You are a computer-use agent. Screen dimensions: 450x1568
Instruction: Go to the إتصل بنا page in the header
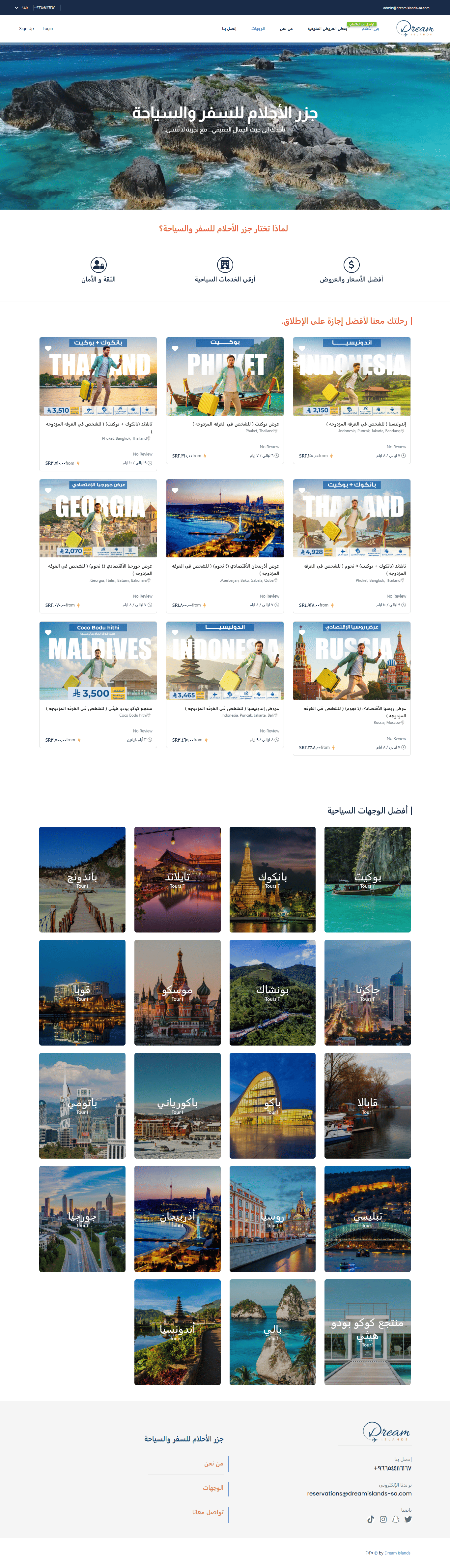[x=229, y=29]
